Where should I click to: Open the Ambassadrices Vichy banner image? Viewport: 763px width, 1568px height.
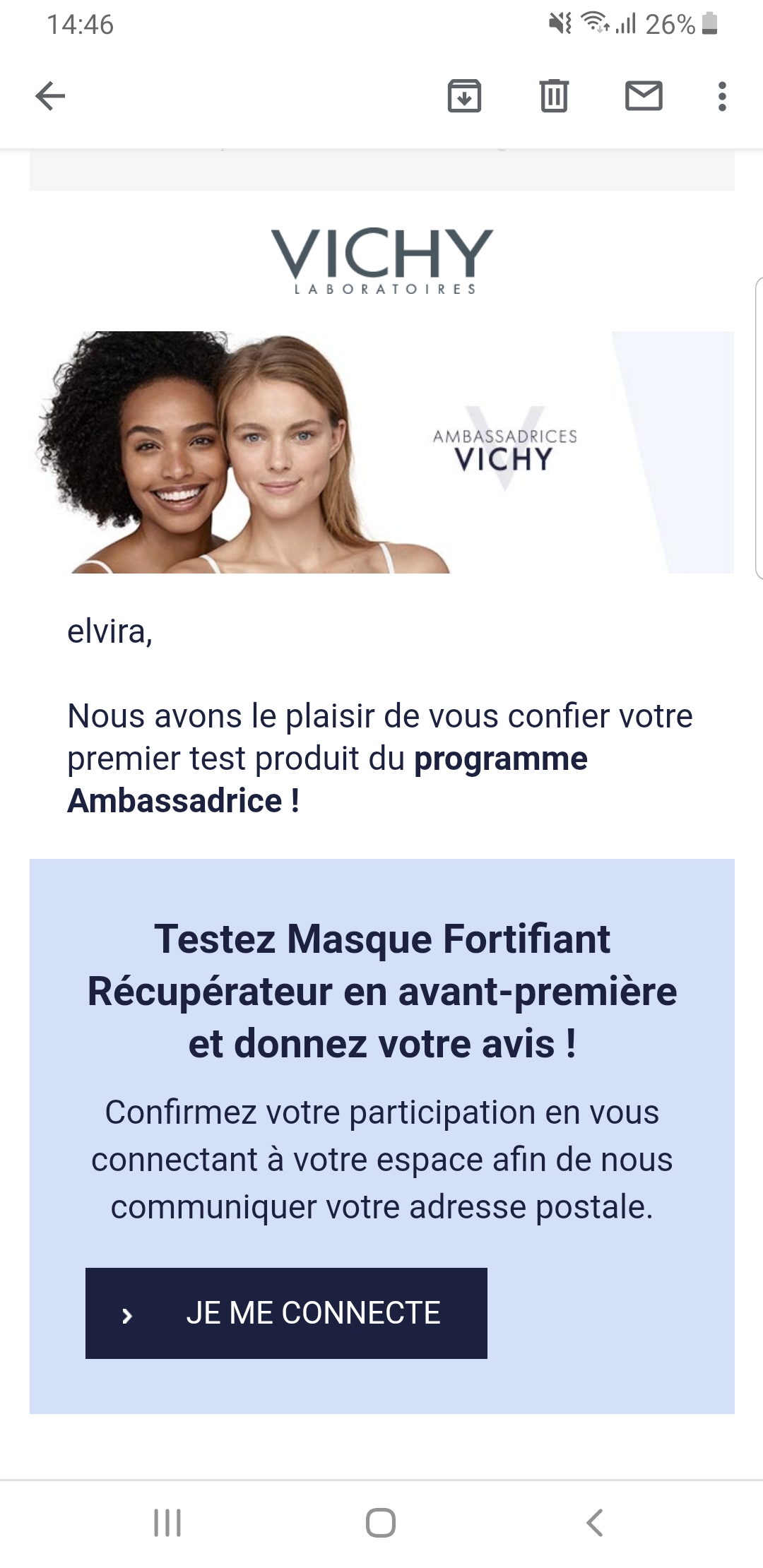382,452
